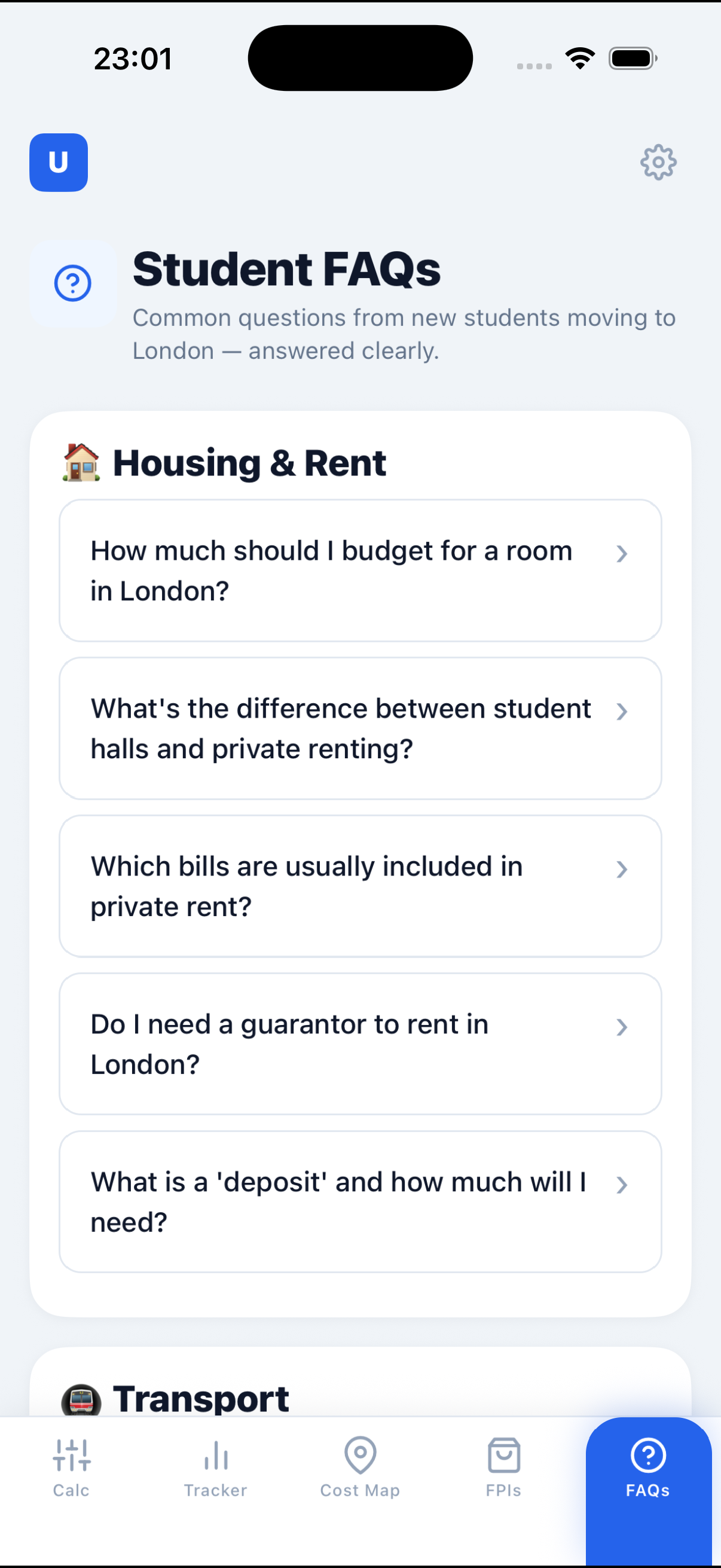Expand the guarantor question chevron

click(x=622, y=1027)
